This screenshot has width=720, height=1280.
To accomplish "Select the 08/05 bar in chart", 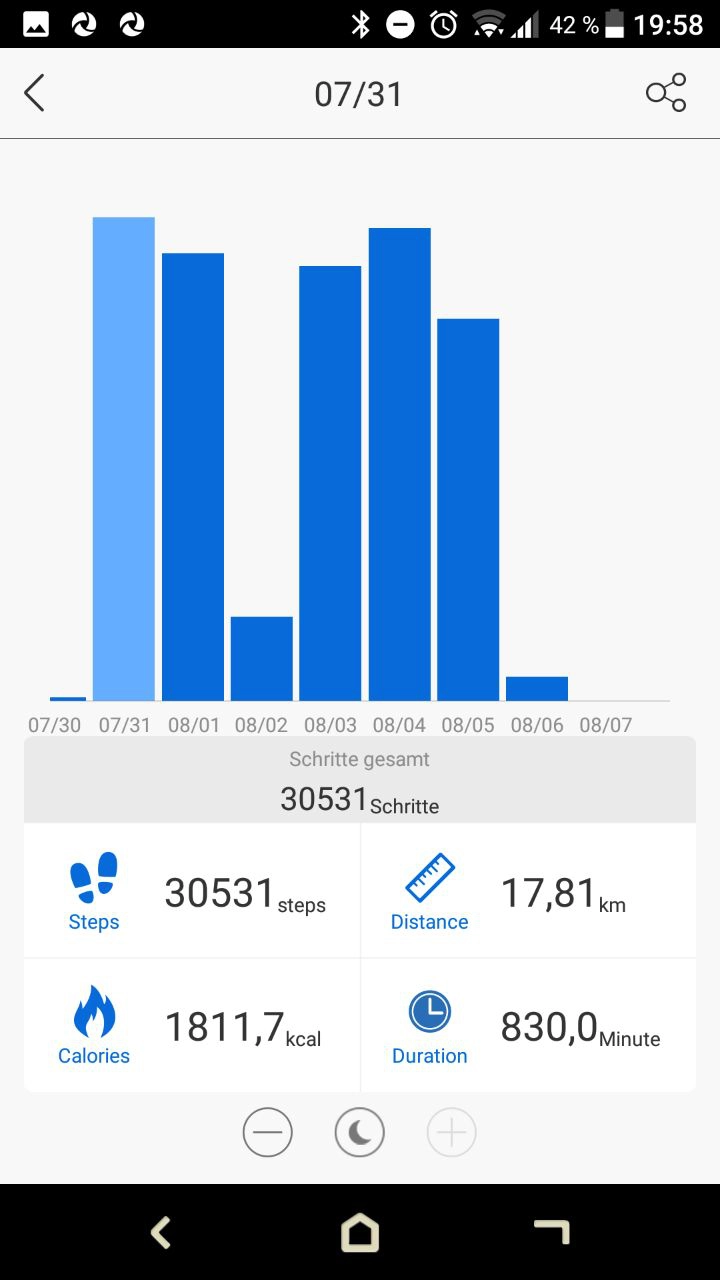I will coord(468,509).
